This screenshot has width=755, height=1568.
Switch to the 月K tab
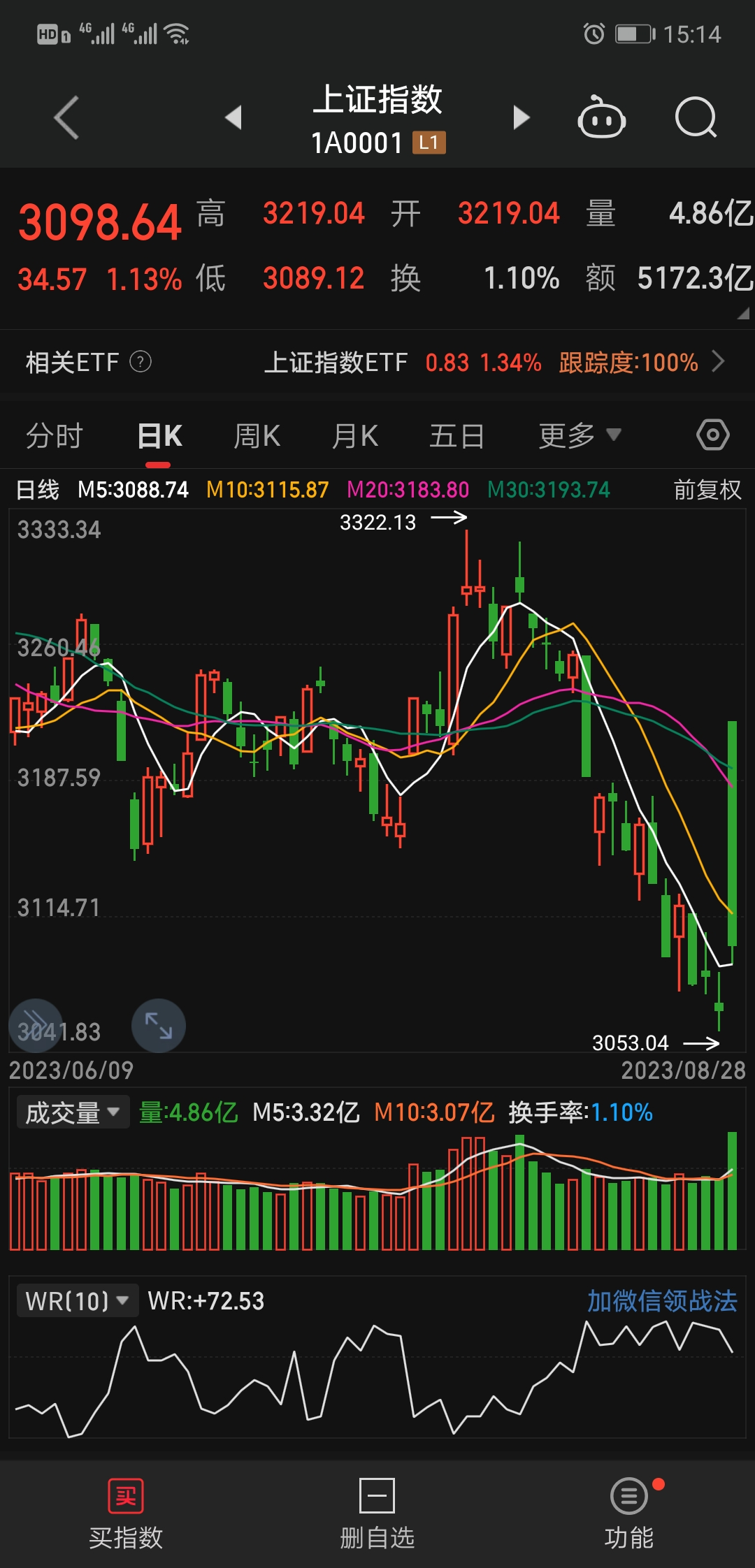354,436
